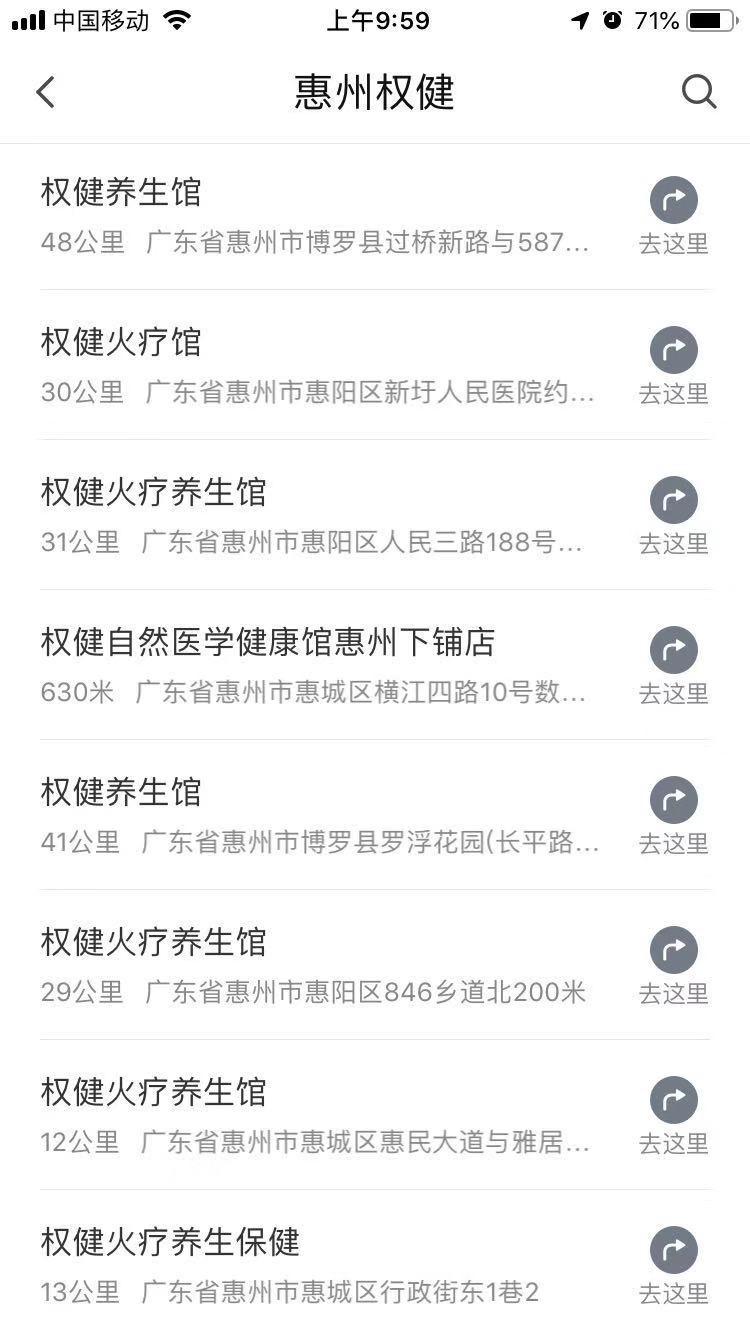Tap the navigation arrow icon beside 权健火疗养生馆 (31公里)
Viewport: 750px width, 1334px height.
673,500
